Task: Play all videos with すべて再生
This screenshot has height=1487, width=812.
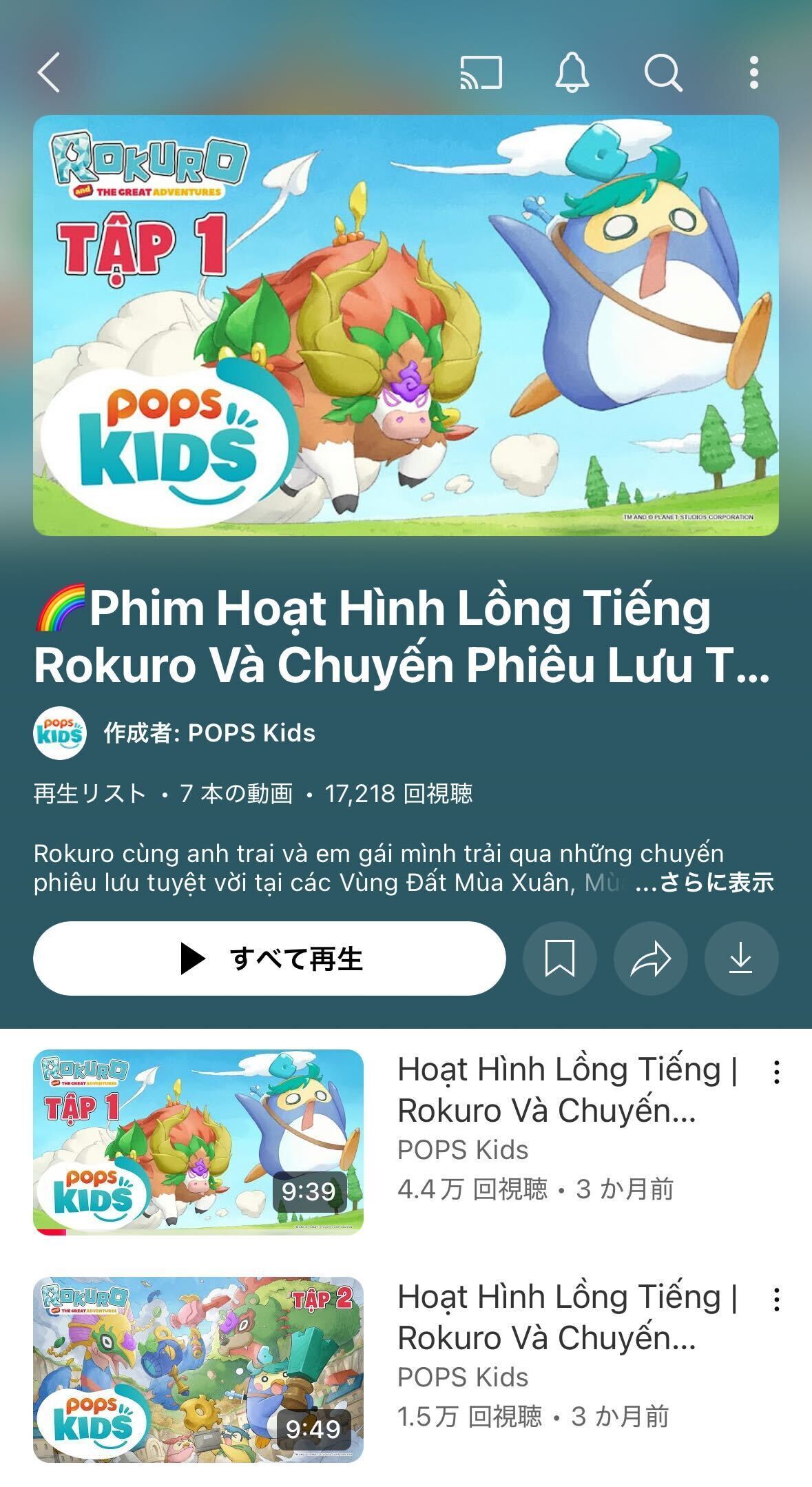Action: click(x=269, y=958)
